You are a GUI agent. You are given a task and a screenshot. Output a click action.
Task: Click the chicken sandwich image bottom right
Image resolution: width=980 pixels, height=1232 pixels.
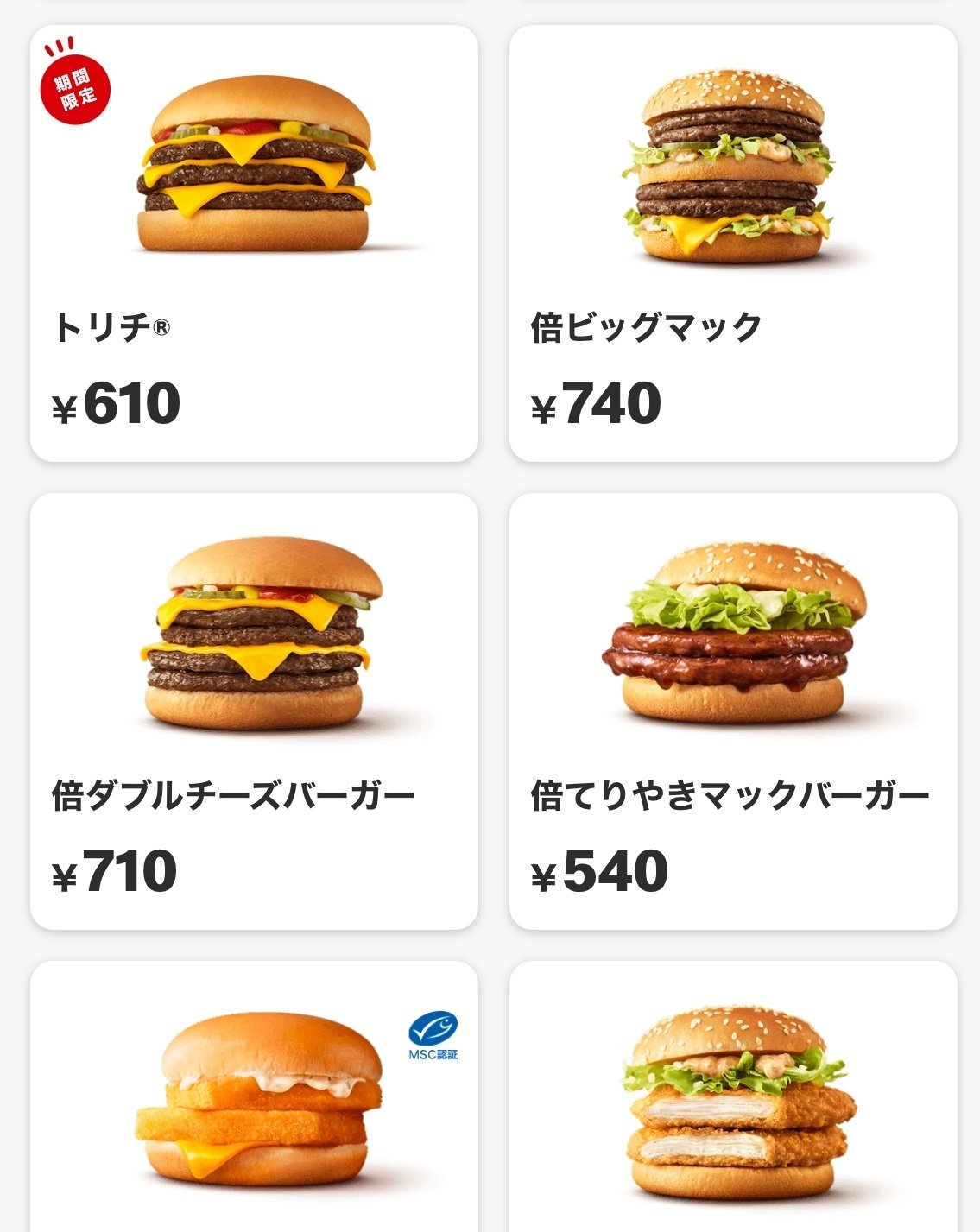[x=743, y=1122]
